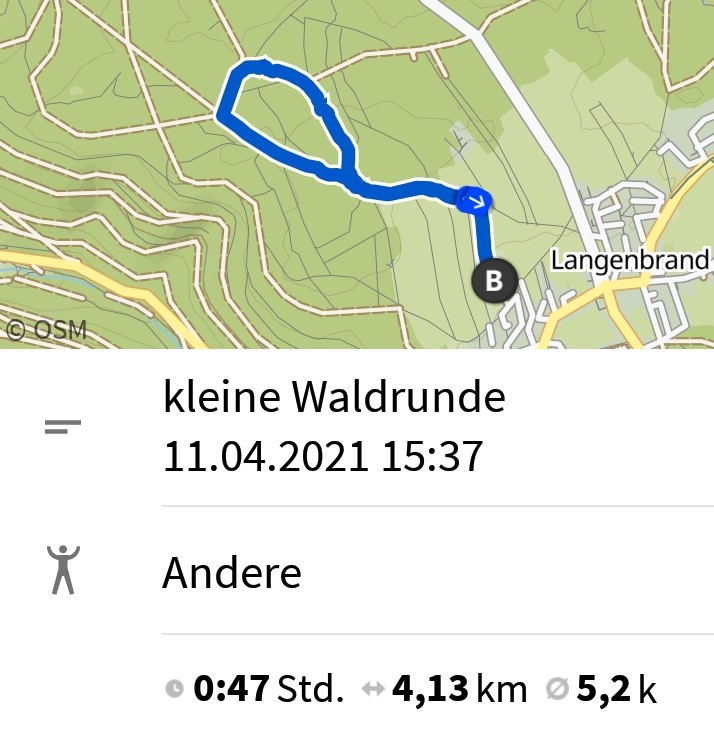This screenshot has width=714, height=748.
Task: Change the activity type "Andere"
Action: (x=232, y=573)
